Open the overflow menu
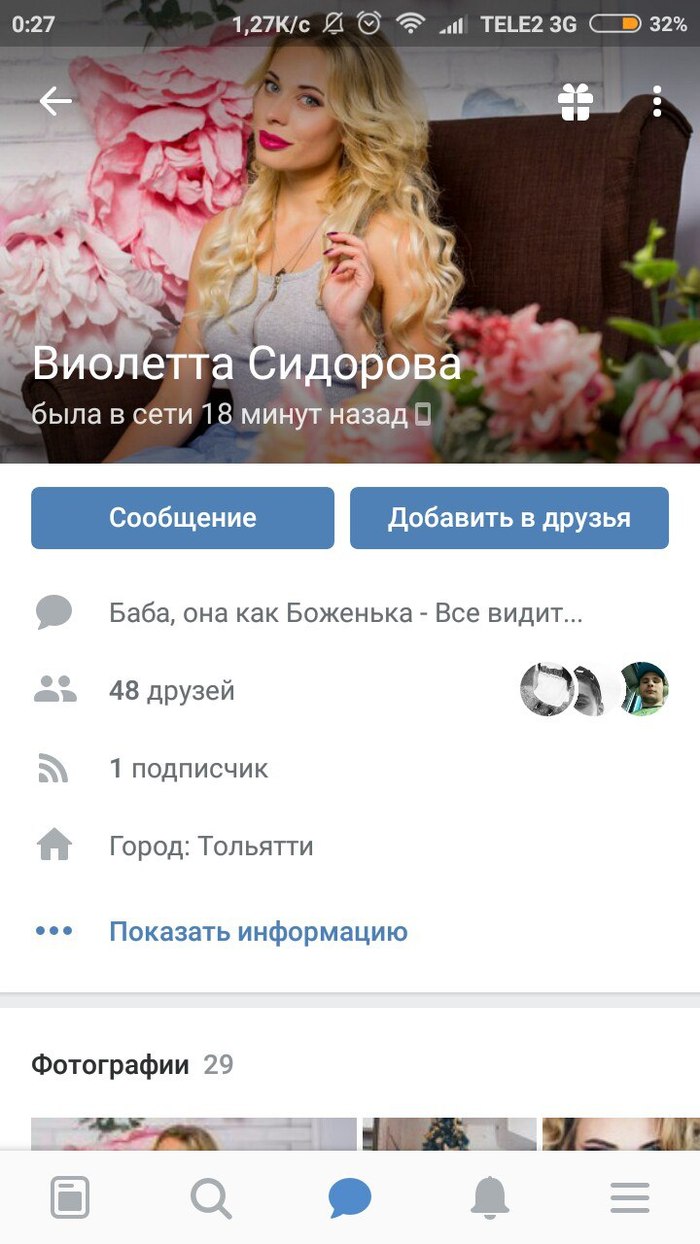The width and height of the screenshot is (700, 1244). pos(656,102)
